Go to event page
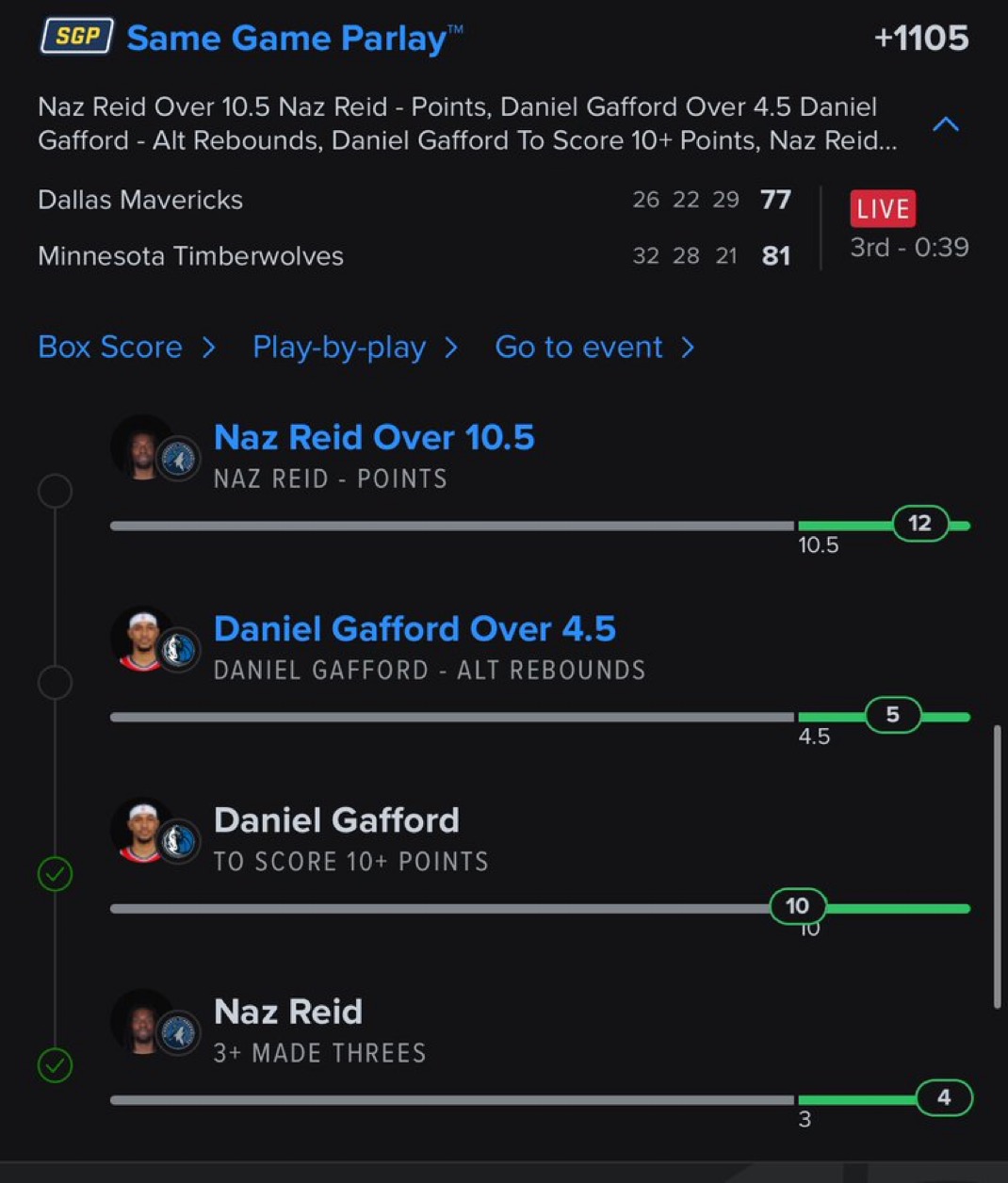The width and height of the screenshot is (1008, 1183). [593, 348]
